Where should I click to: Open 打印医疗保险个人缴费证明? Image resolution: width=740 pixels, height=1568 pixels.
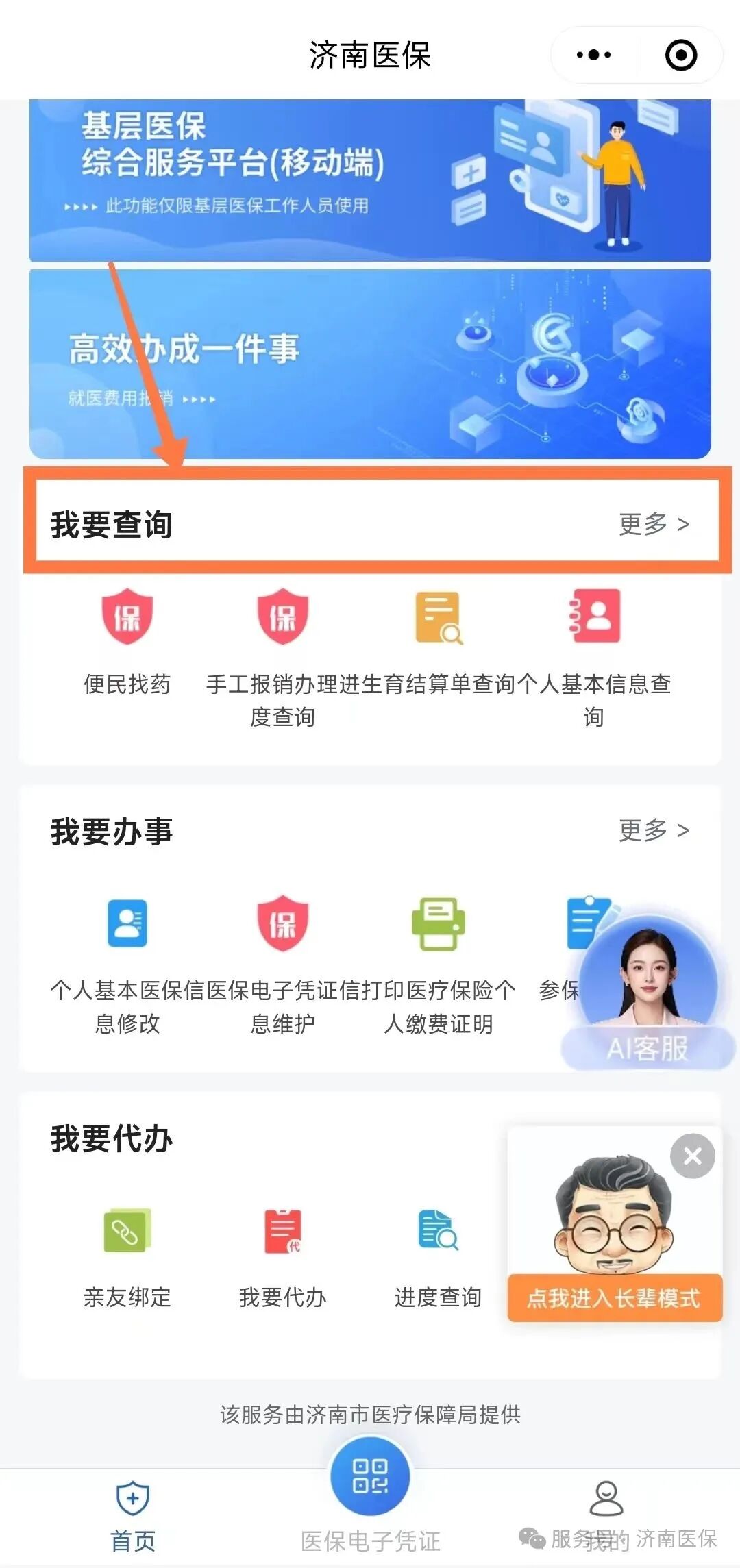(439, 959)
